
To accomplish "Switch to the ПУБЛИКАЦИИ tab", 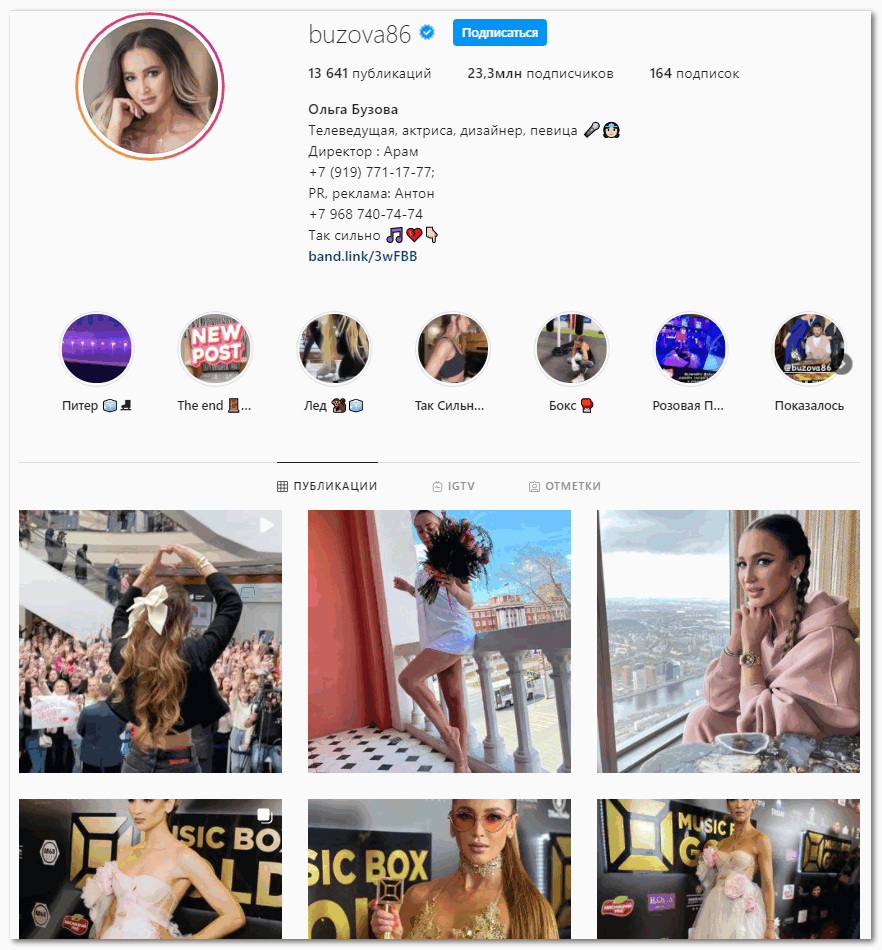I will click(x=327, y=486).
